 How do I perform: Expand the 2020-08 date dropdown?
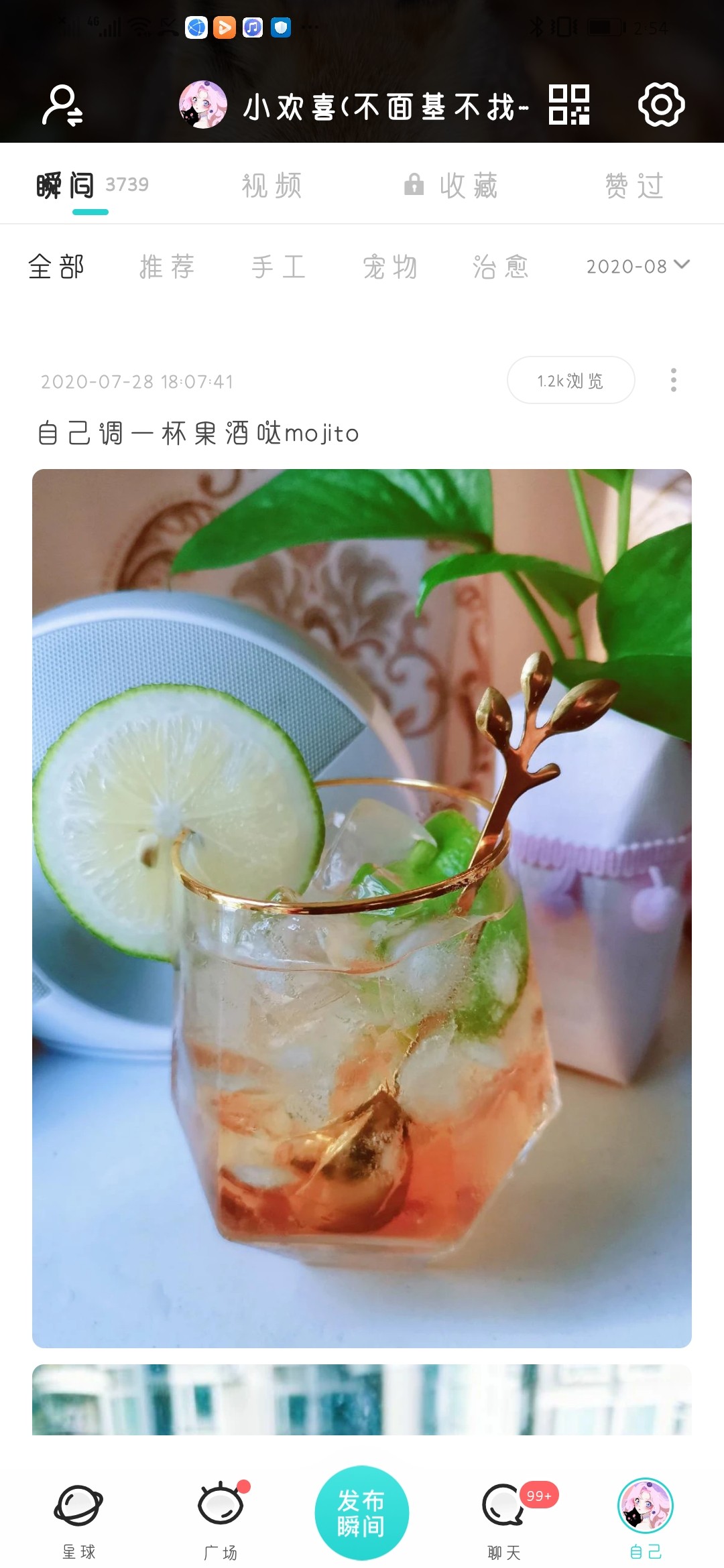pos(638,266)
